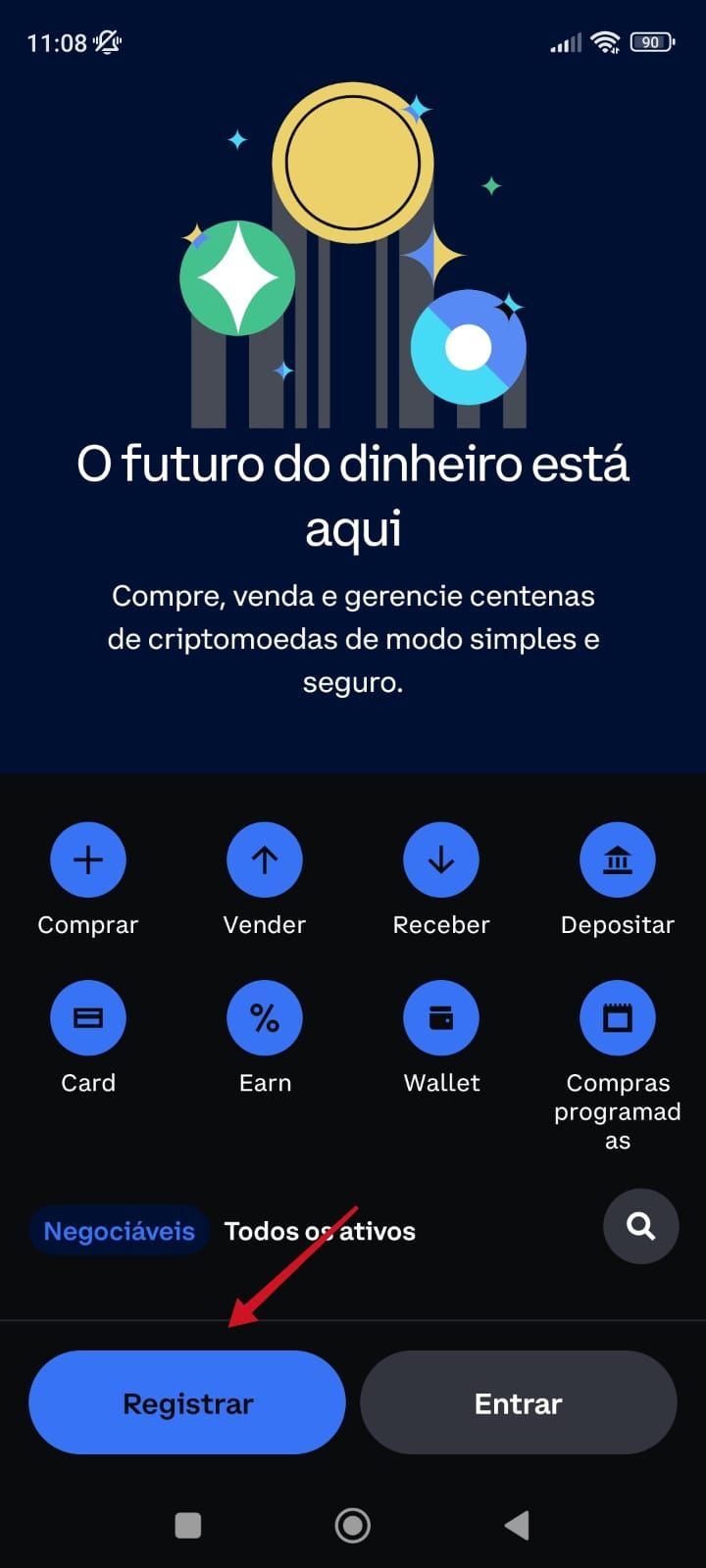This screenshot has height=1568, width=706.
Task: Tap the Earn percent button
Action: click(265, 1018)
